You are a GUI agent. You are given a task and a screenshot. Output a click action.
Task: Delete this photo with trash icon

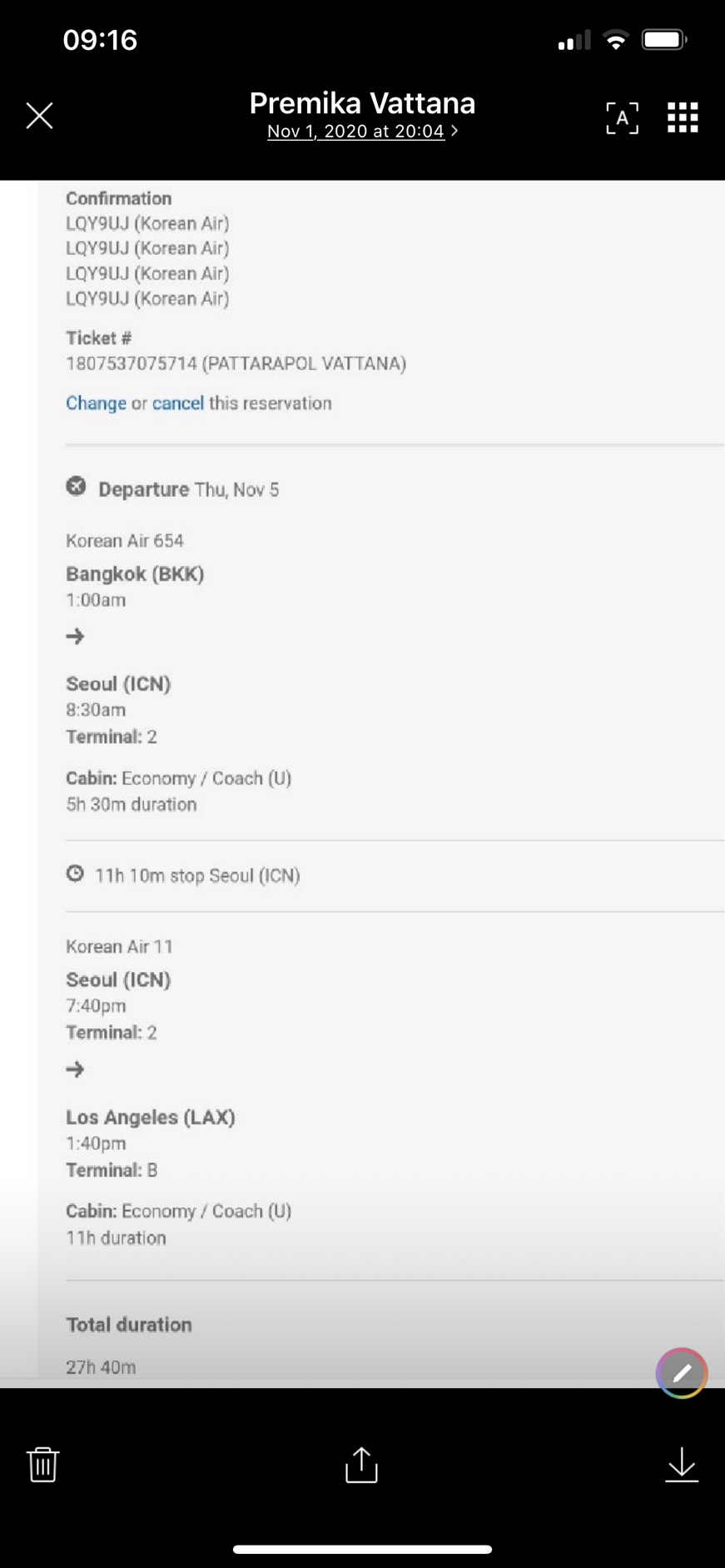click(42, 1464)
